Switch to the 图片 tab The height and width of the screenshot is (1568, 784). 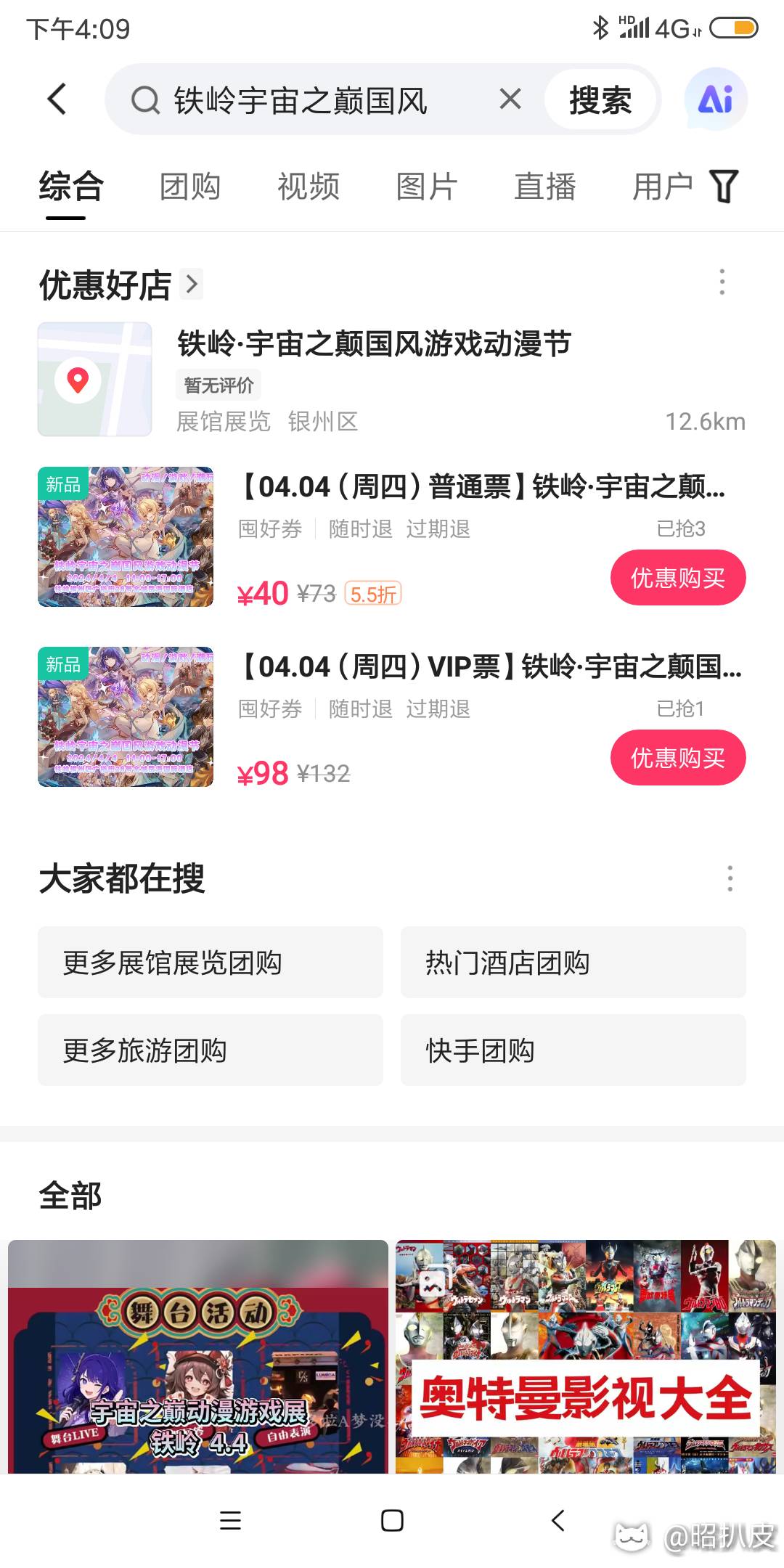427,187
